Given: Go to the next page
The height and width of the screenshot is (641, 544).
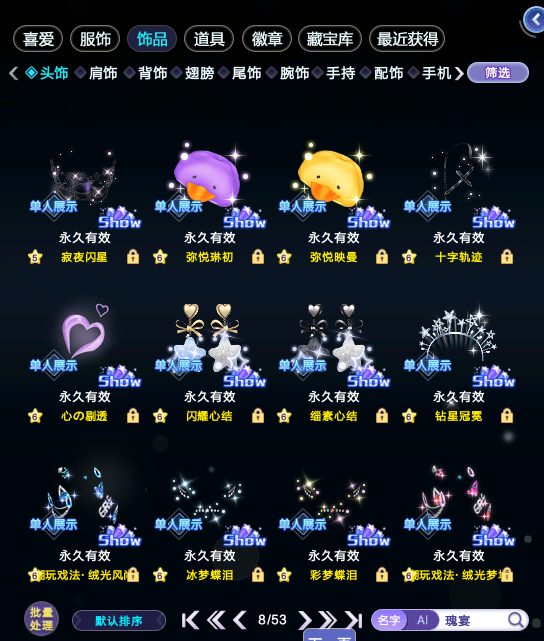Looking at the screenshot, I should [305, 620].
